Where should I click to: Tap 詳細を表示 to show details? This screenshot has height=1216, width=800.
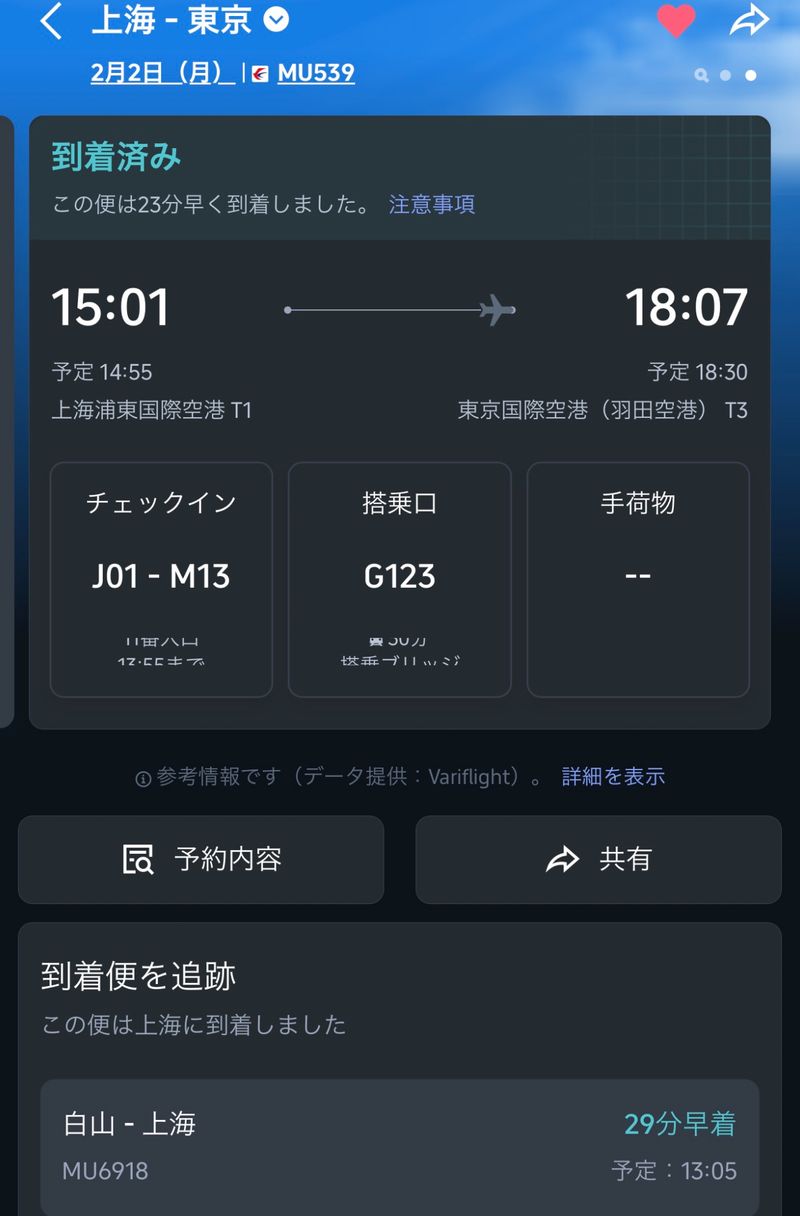pos(613,776)
